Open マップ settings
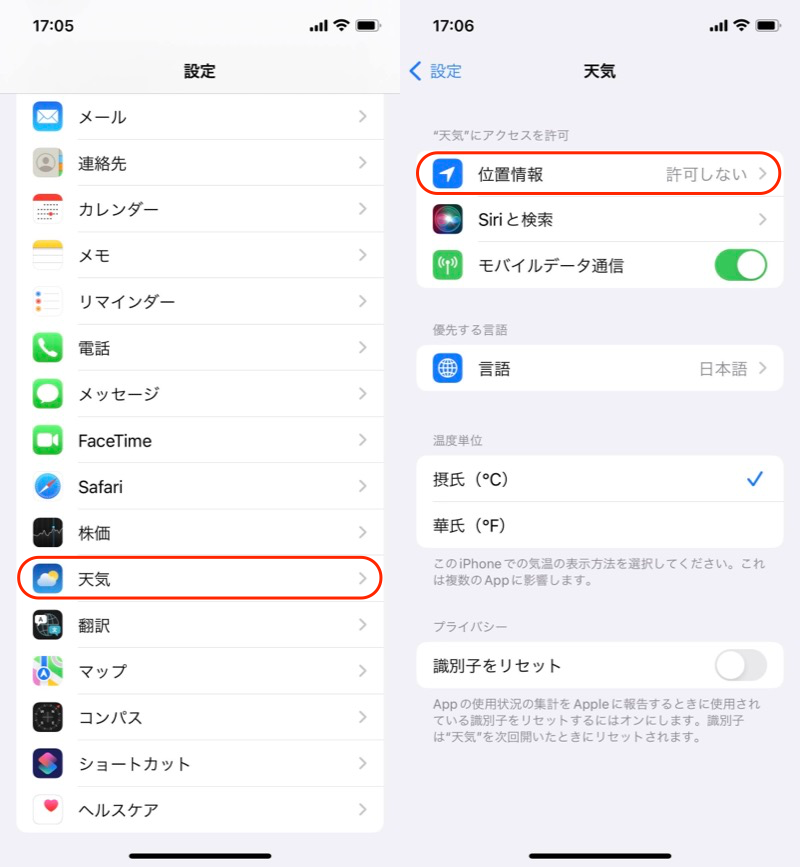The width and height of the screenshot is (800, 867). (200, 670)
